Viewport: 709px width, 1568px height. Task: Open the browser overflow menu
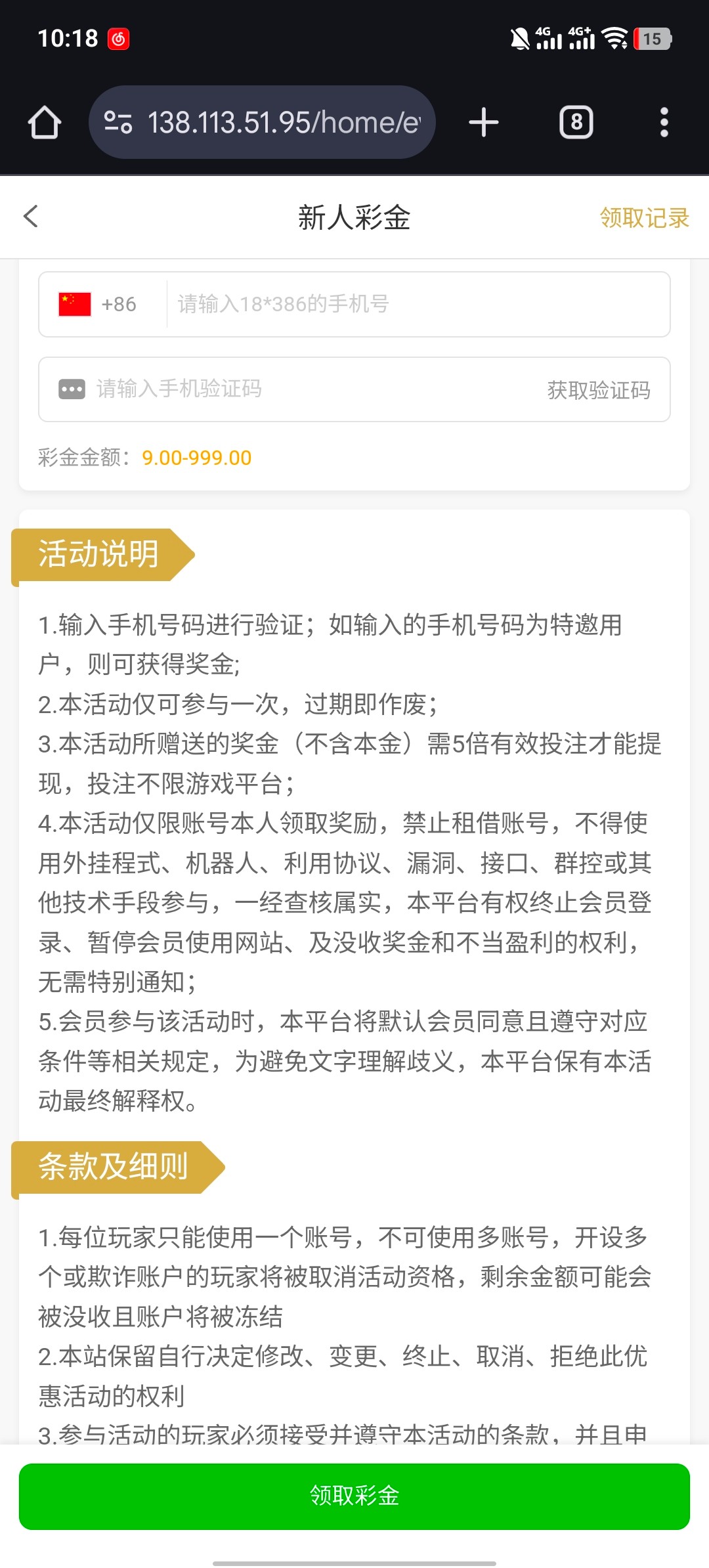click(664, 123)
